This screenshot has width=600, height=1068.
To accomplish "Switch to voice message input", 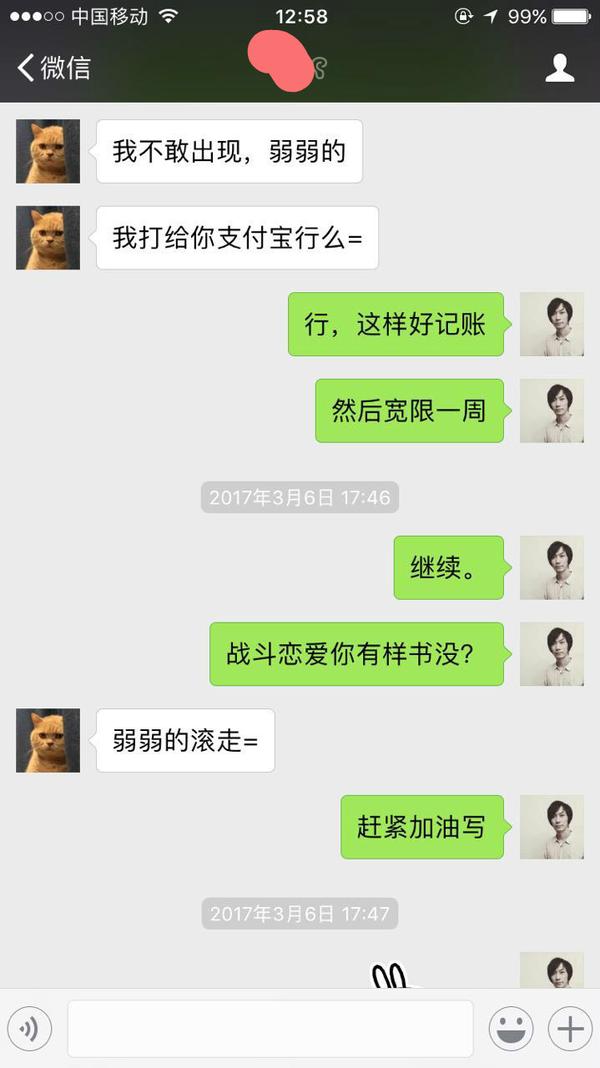I will [x=30, y=1028].
